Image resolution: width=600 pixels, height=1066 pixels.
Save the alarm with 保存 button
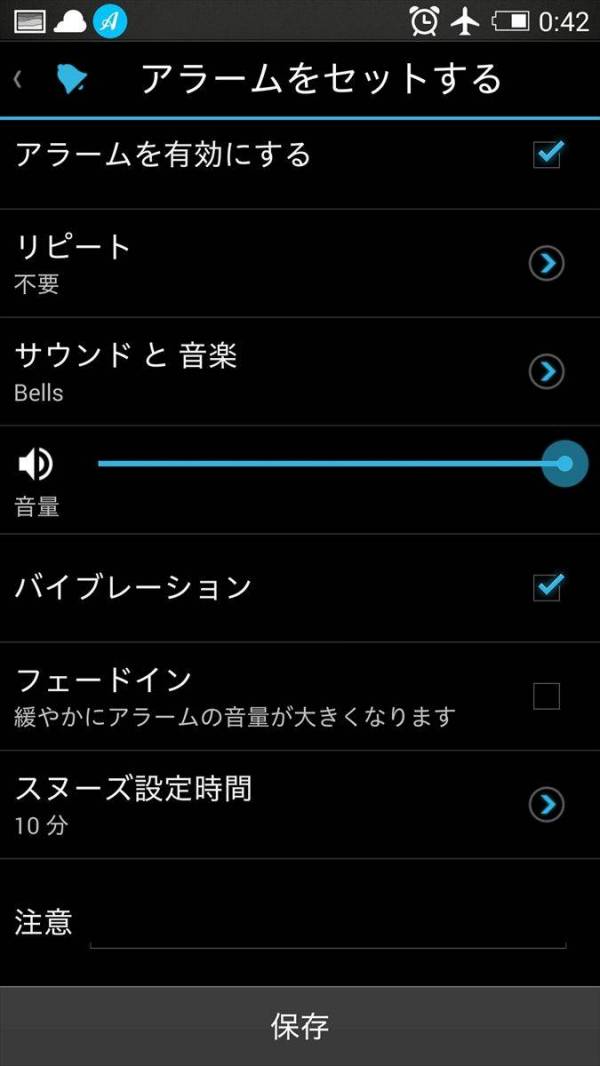pos(300,1027)
